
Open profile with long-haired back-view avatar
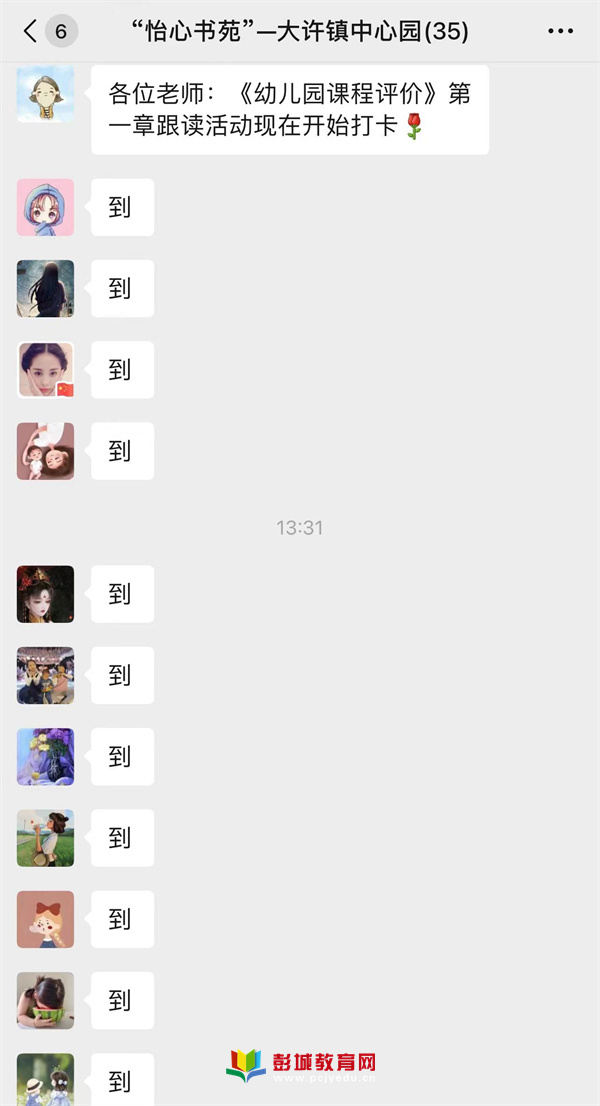45,288
